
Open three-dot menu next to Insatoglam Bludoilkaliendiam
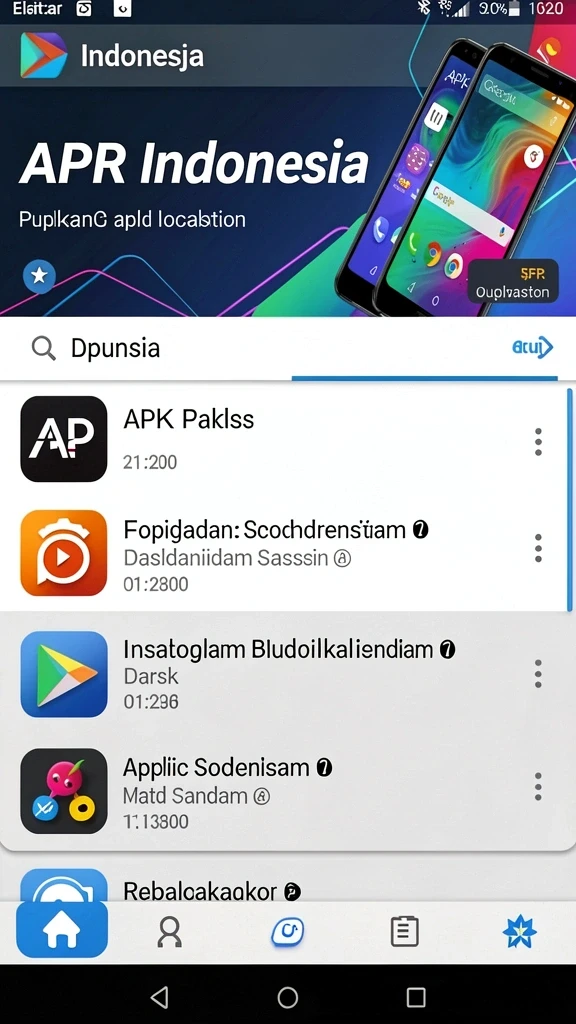tap(538, 673)
